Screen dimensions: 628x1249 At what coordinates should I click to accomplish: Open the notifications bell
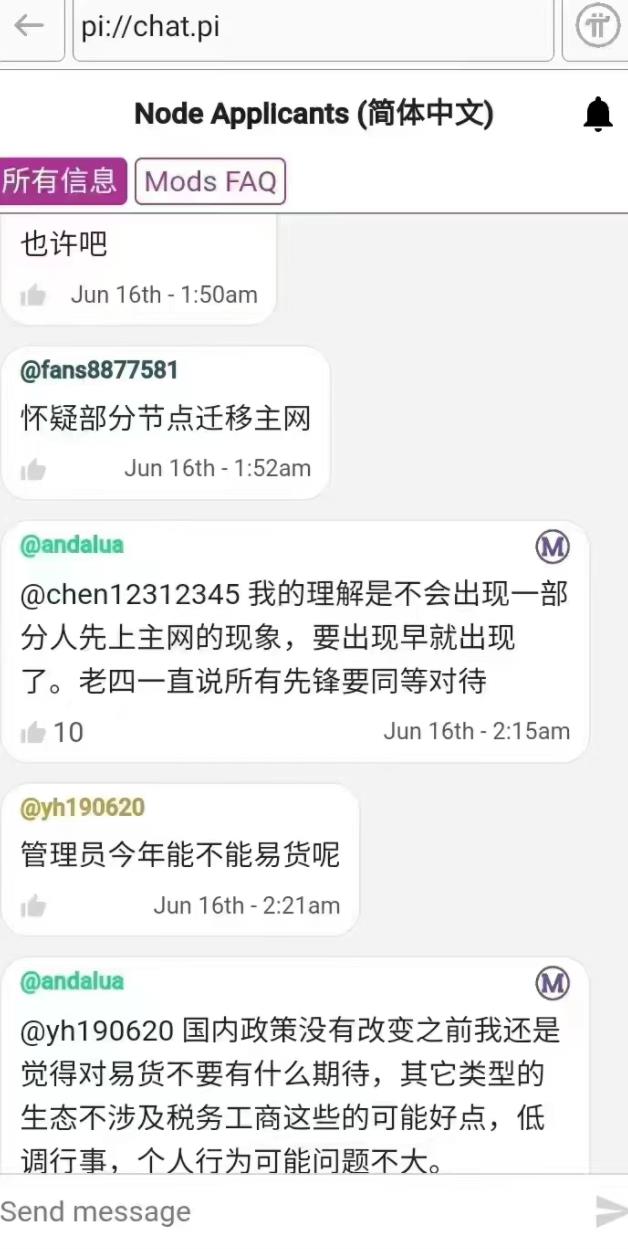pyautogui.click(x=597, y=115)
